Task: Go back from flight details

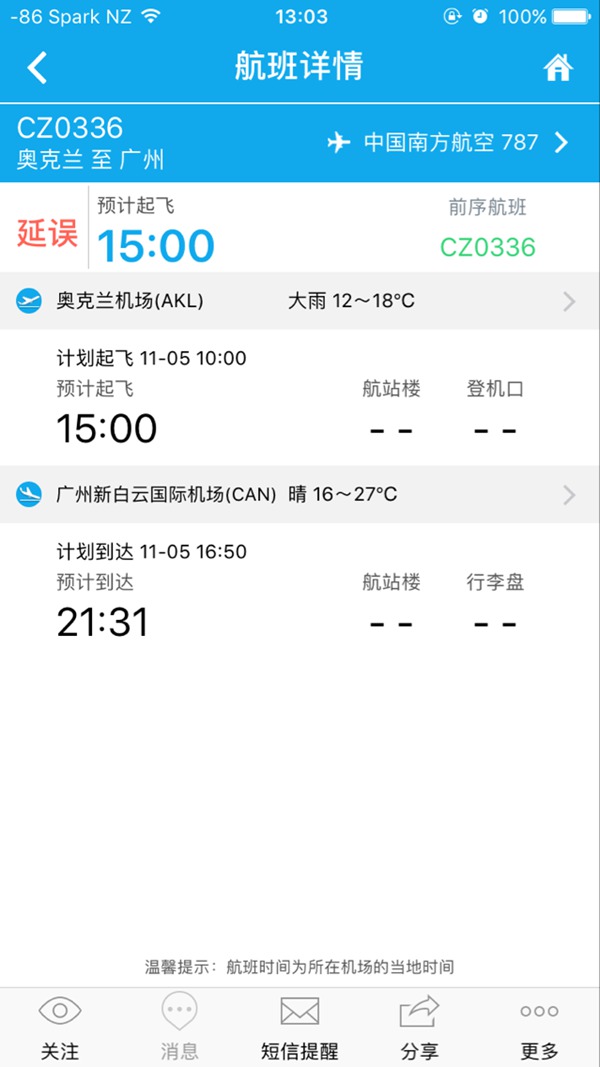Action: [x=37, y=68]
